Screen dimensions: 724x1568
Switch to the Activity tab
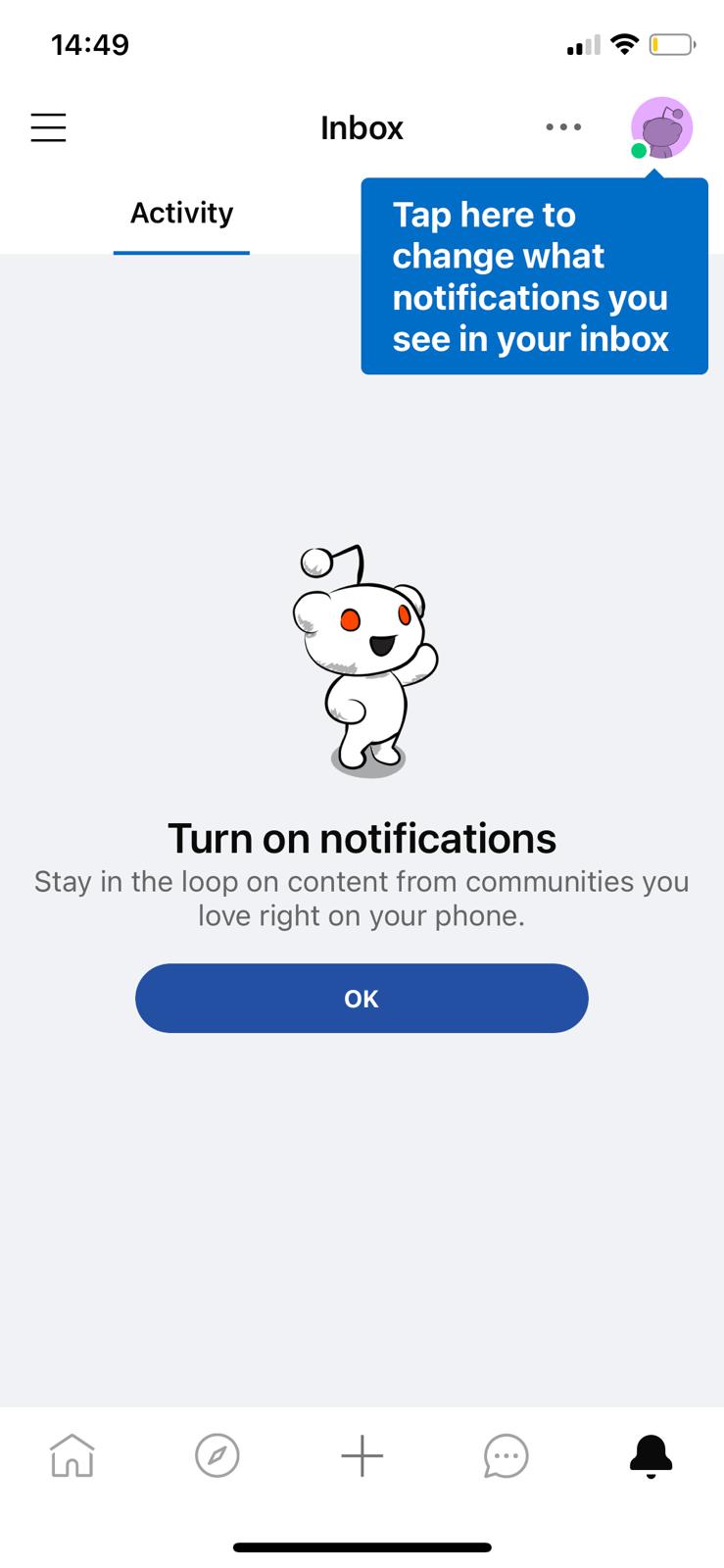[181, 213]
